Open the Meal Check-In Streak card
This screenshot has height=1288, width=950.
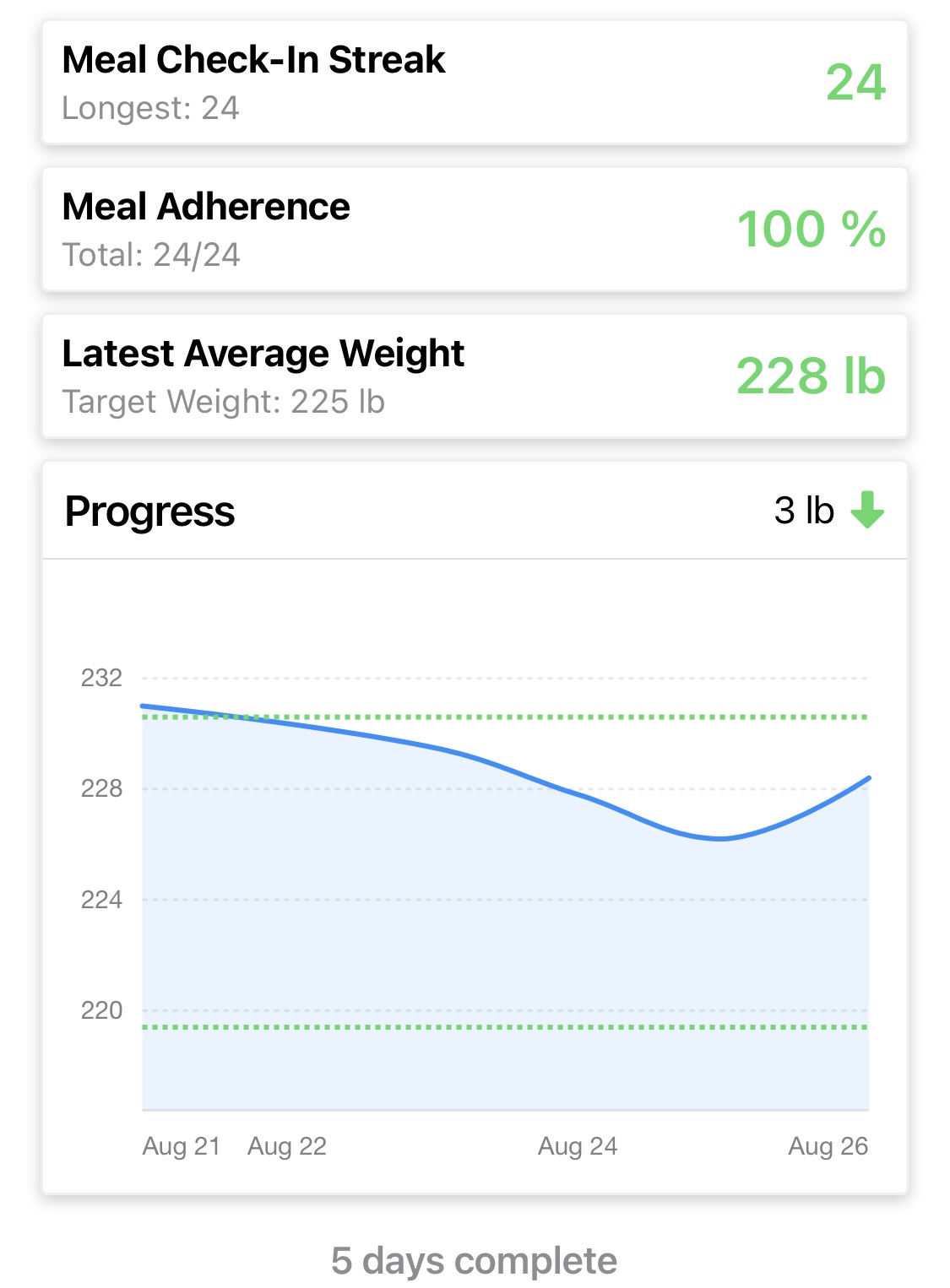tap(475, 83)
